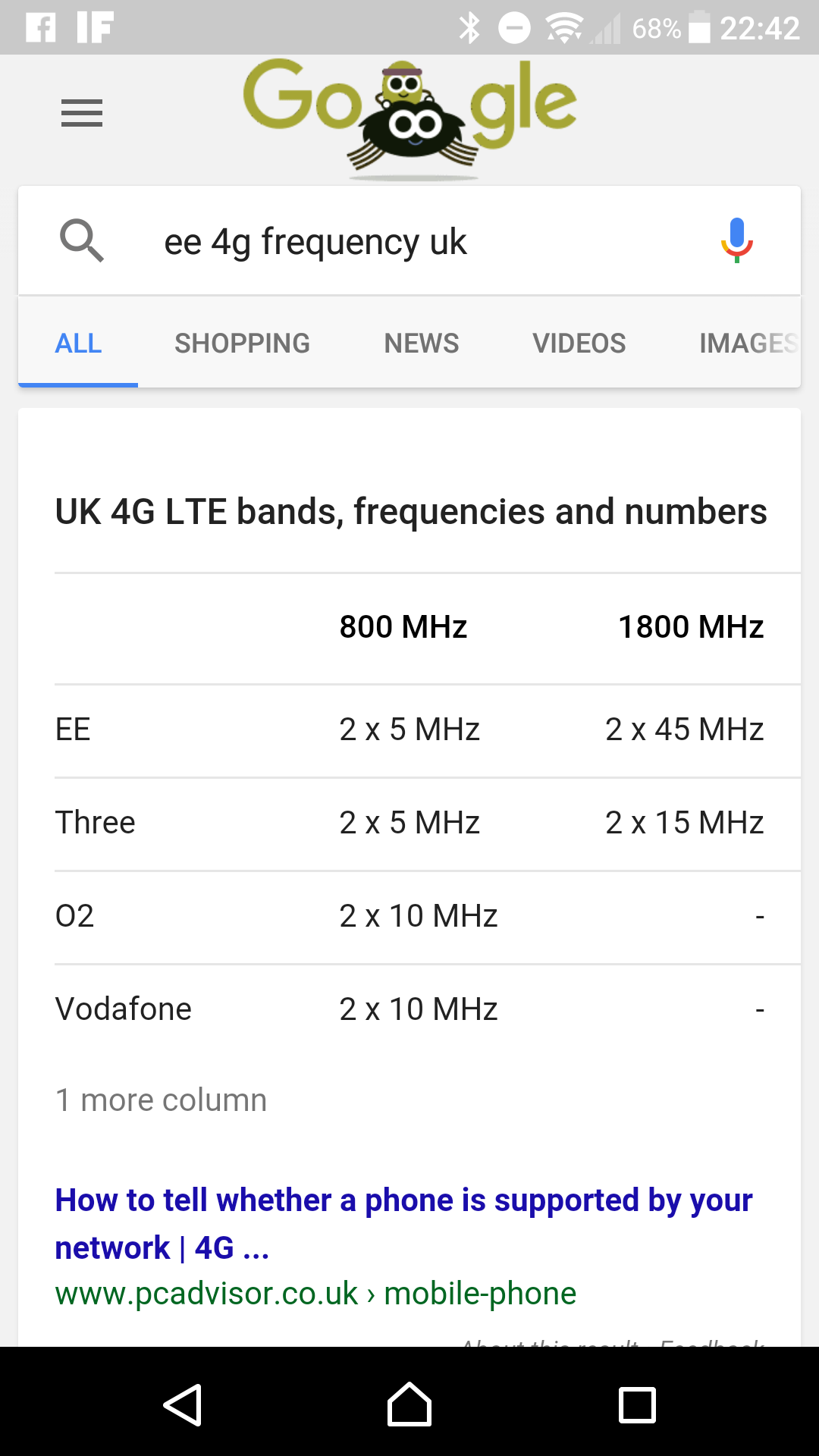The height and width of the screenshot is (1456, 819).
Task: Switch to the SHOPPING tab
Action: tap(242, 343)
